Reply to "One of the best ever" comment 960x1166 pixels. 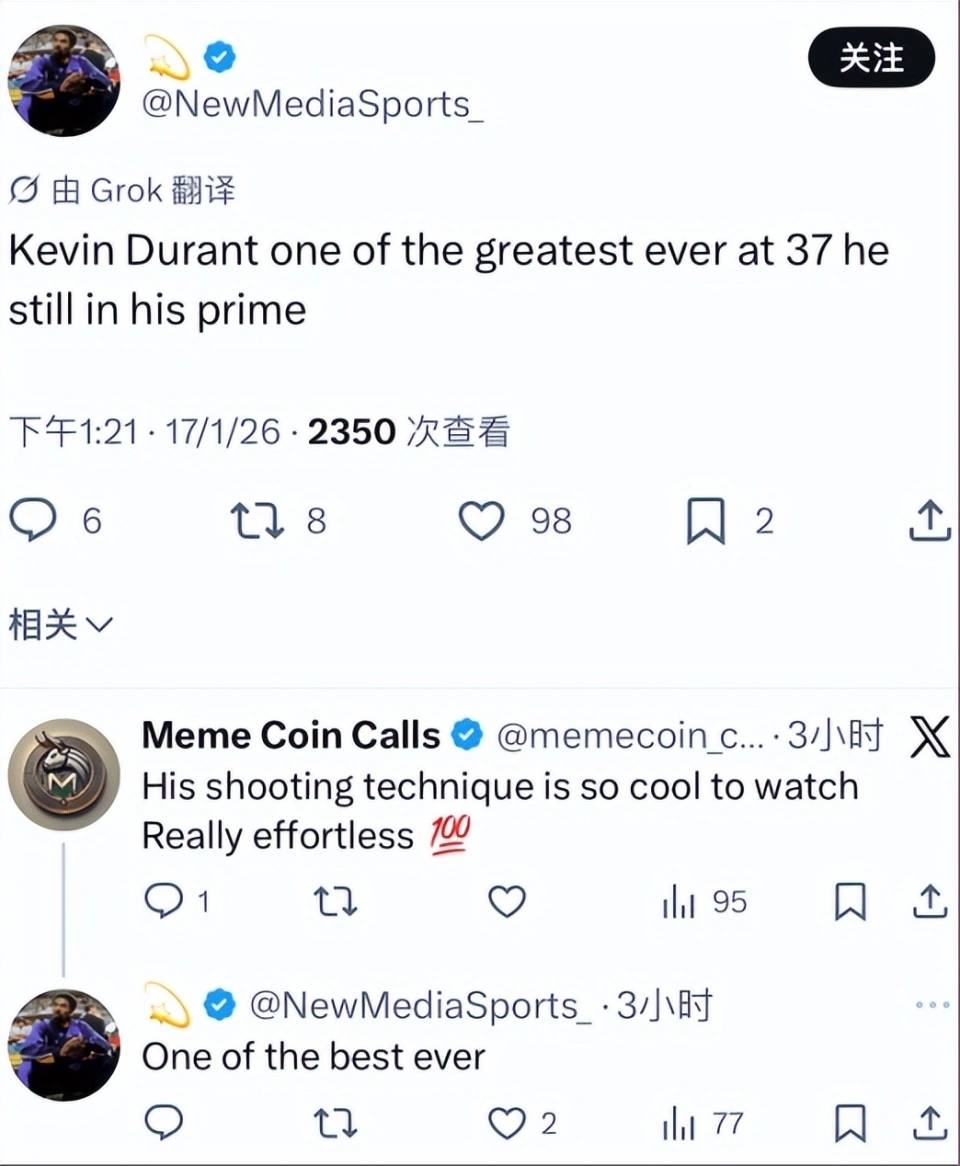(161, 1123)
